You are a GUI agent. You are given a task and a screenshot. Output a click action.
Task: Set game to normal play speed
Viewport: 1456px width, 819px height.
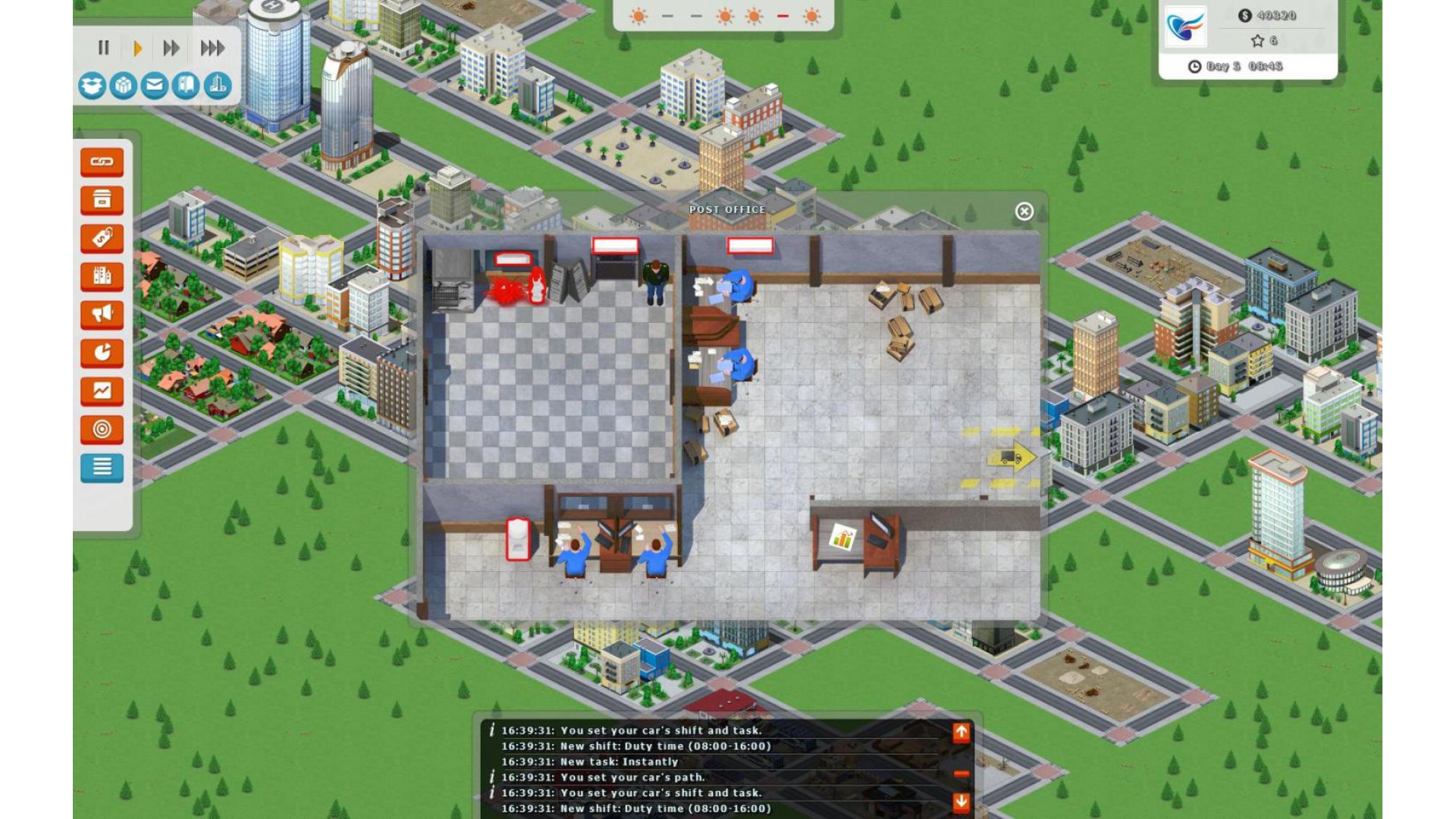(x=137, y=49)
